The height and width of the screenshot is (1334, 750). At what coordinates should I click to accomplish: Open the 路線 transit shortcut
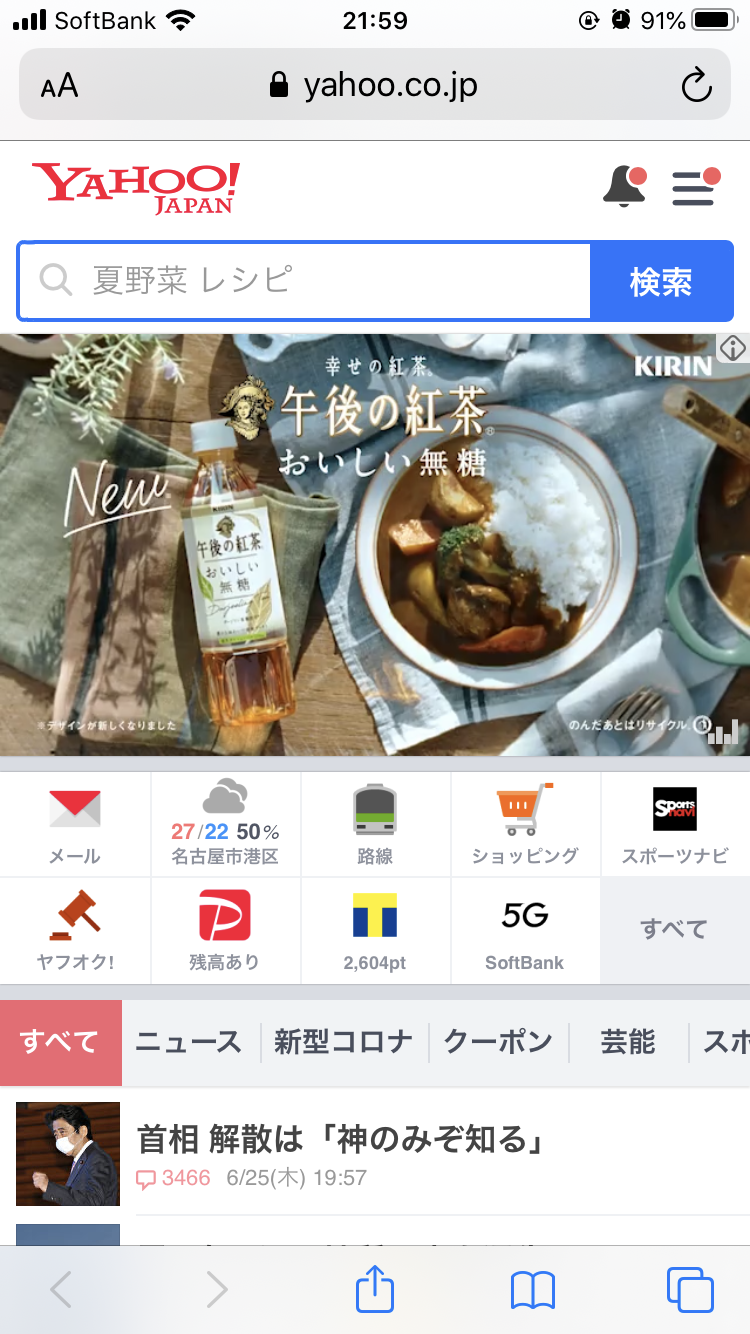[375, 824]
